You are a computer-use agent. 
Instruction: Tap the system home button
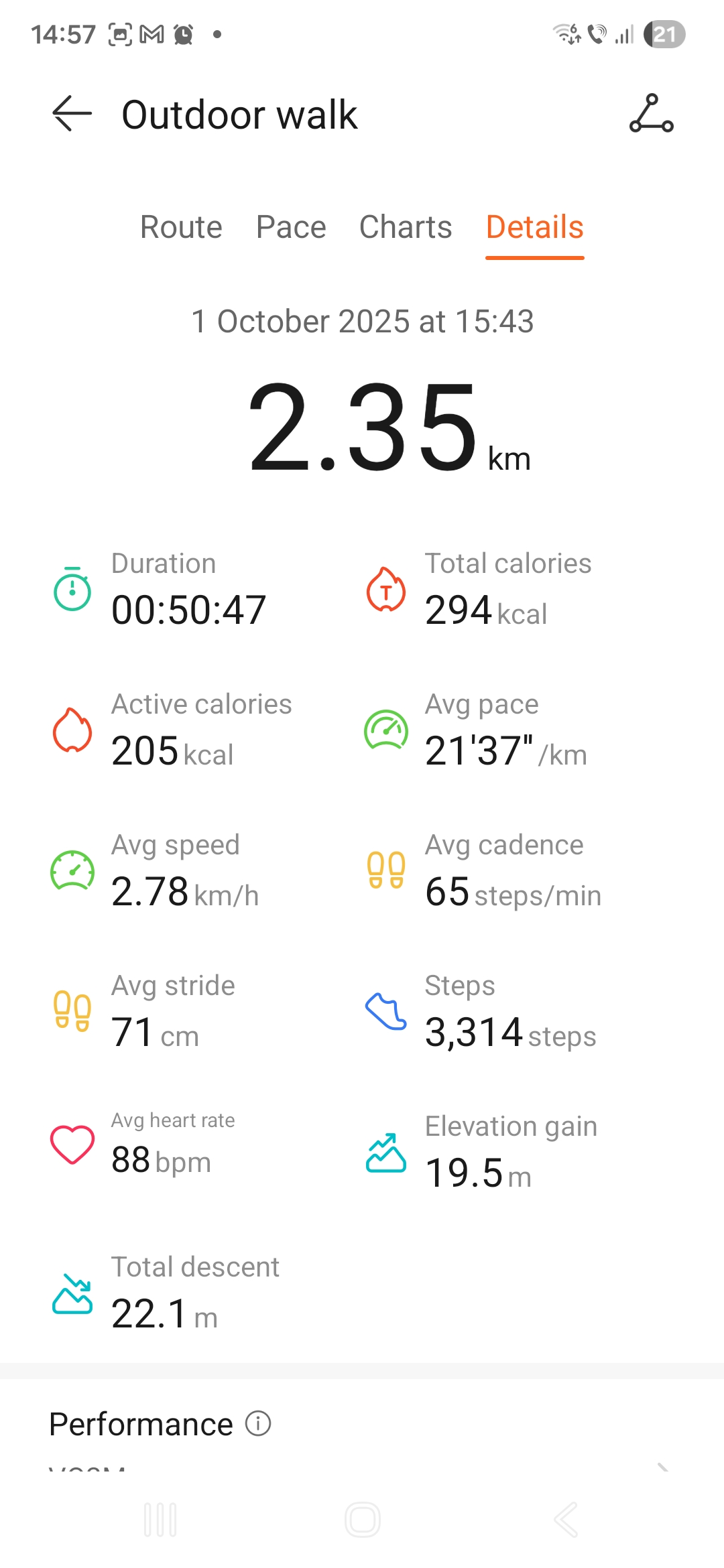pos(362,1520)
